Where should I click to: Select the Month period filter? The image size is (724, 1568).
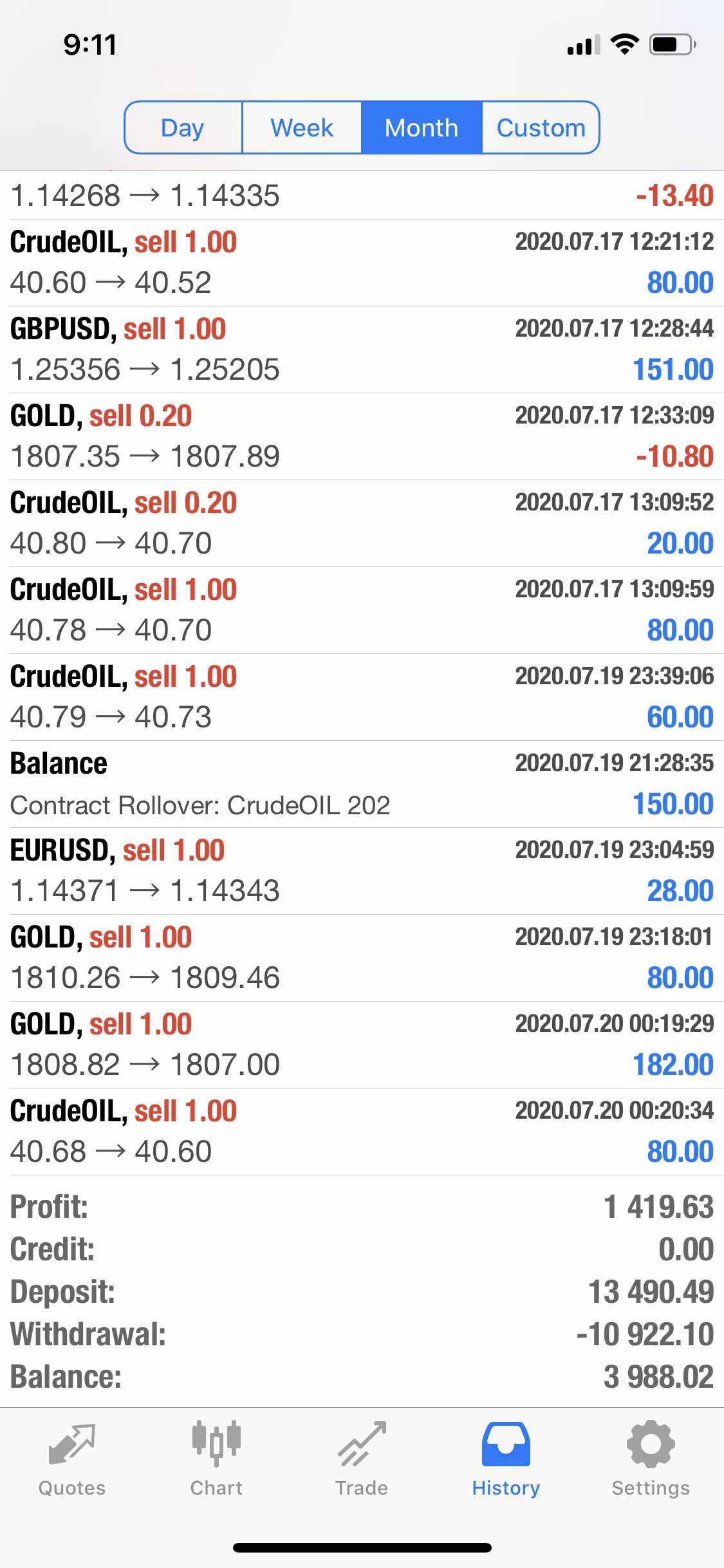(x=422, y=127)
